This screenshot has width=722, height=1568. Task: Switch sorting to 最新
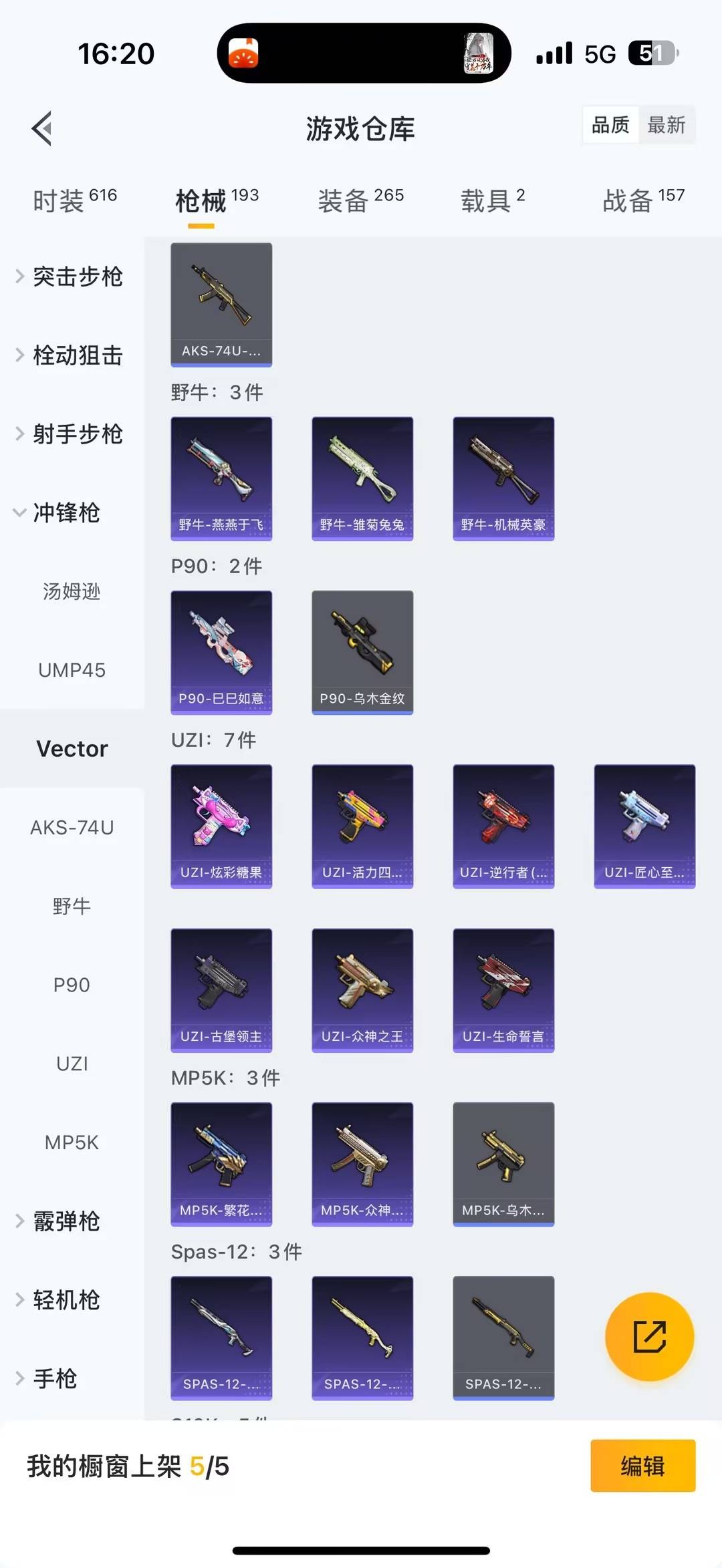click(668, 125)
